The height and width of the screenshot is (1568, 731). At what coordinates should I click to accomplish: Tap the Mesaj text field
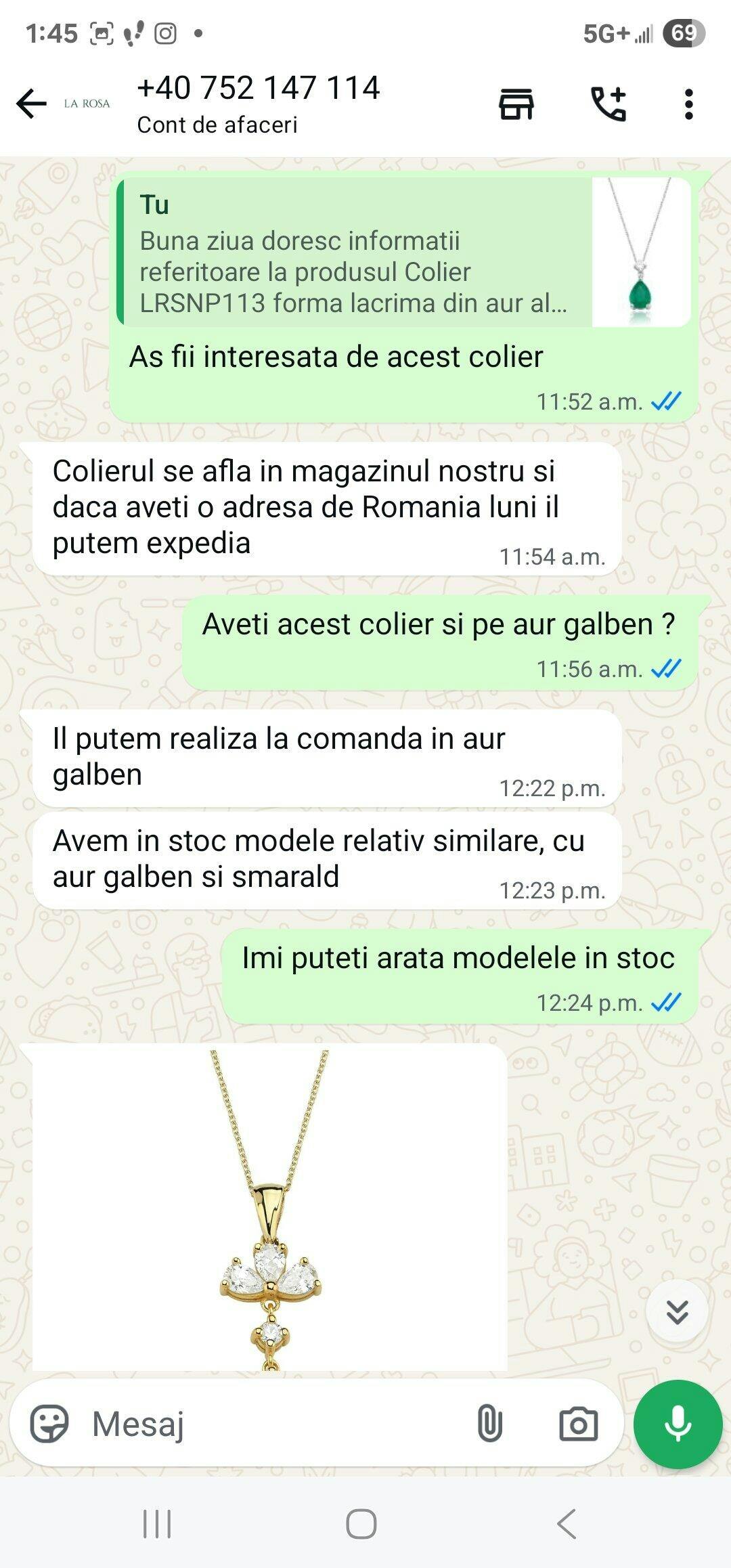coord(271,1424)
